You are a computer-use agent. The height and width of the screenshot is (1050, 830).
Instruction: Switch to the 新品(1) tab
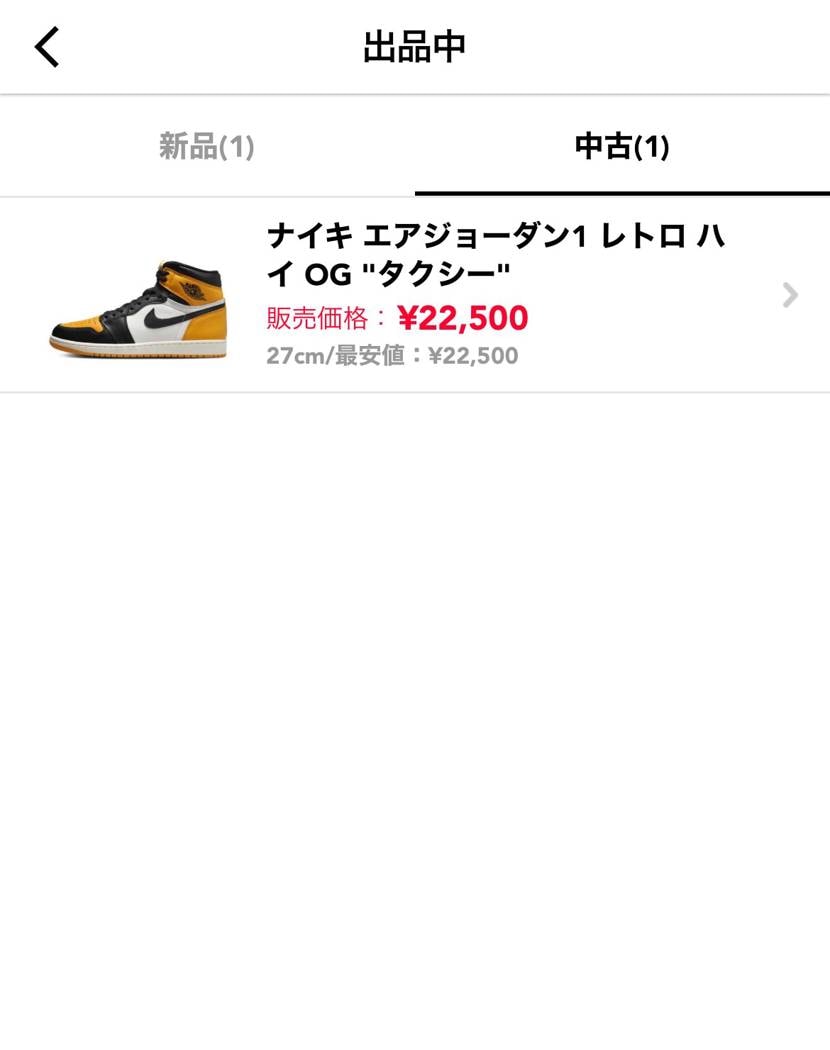coord(205,146)
